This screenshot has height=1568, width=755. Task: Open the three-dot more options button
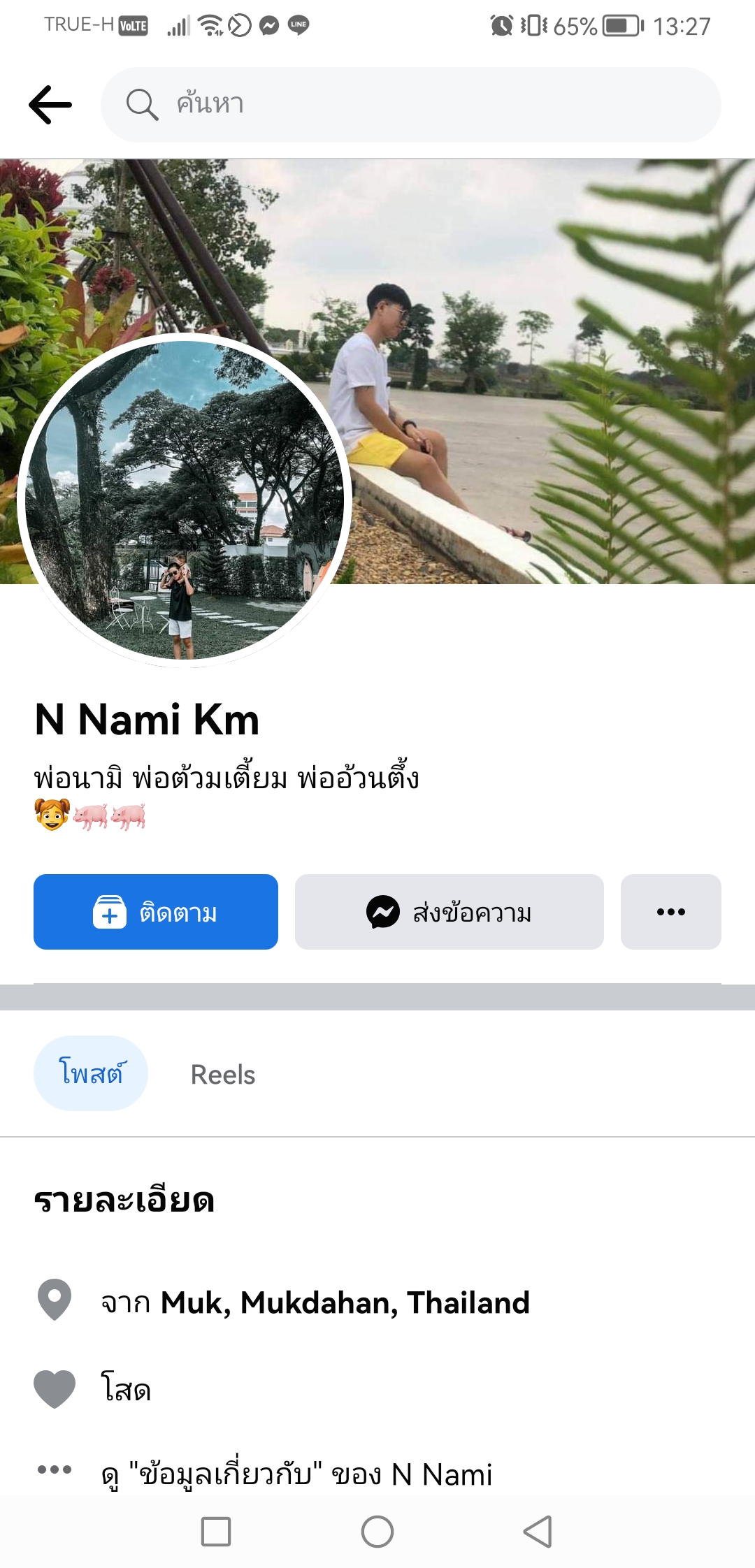(x=670, y=912)
